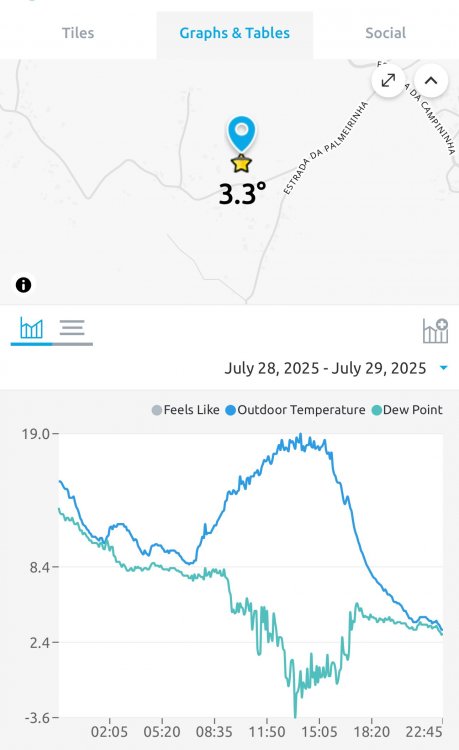Toggle the Outdoor Temperature series
This screenshot has height=750, width=459.
(295, 410)
